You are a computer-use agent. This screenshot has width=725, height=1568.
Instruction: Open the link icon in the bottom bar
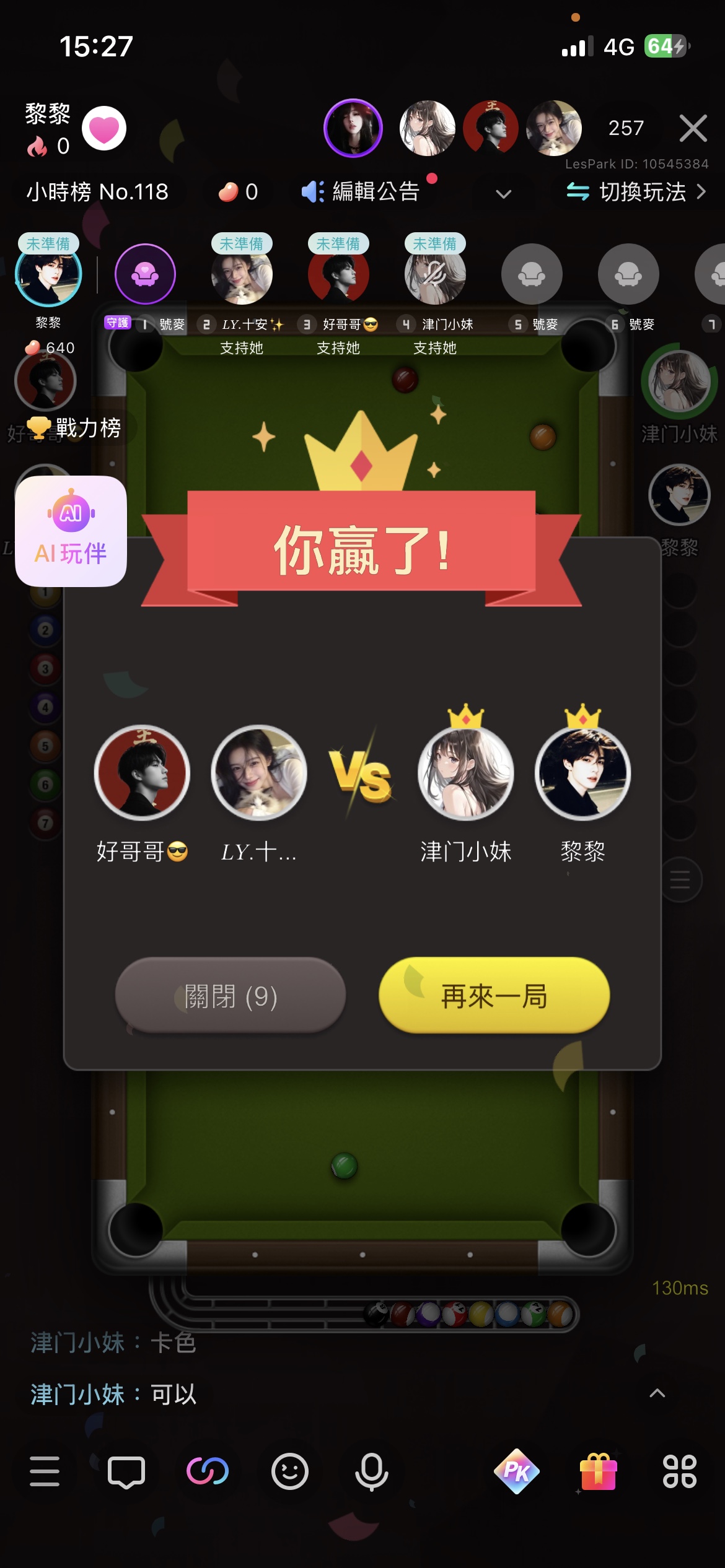[208, 1471]
